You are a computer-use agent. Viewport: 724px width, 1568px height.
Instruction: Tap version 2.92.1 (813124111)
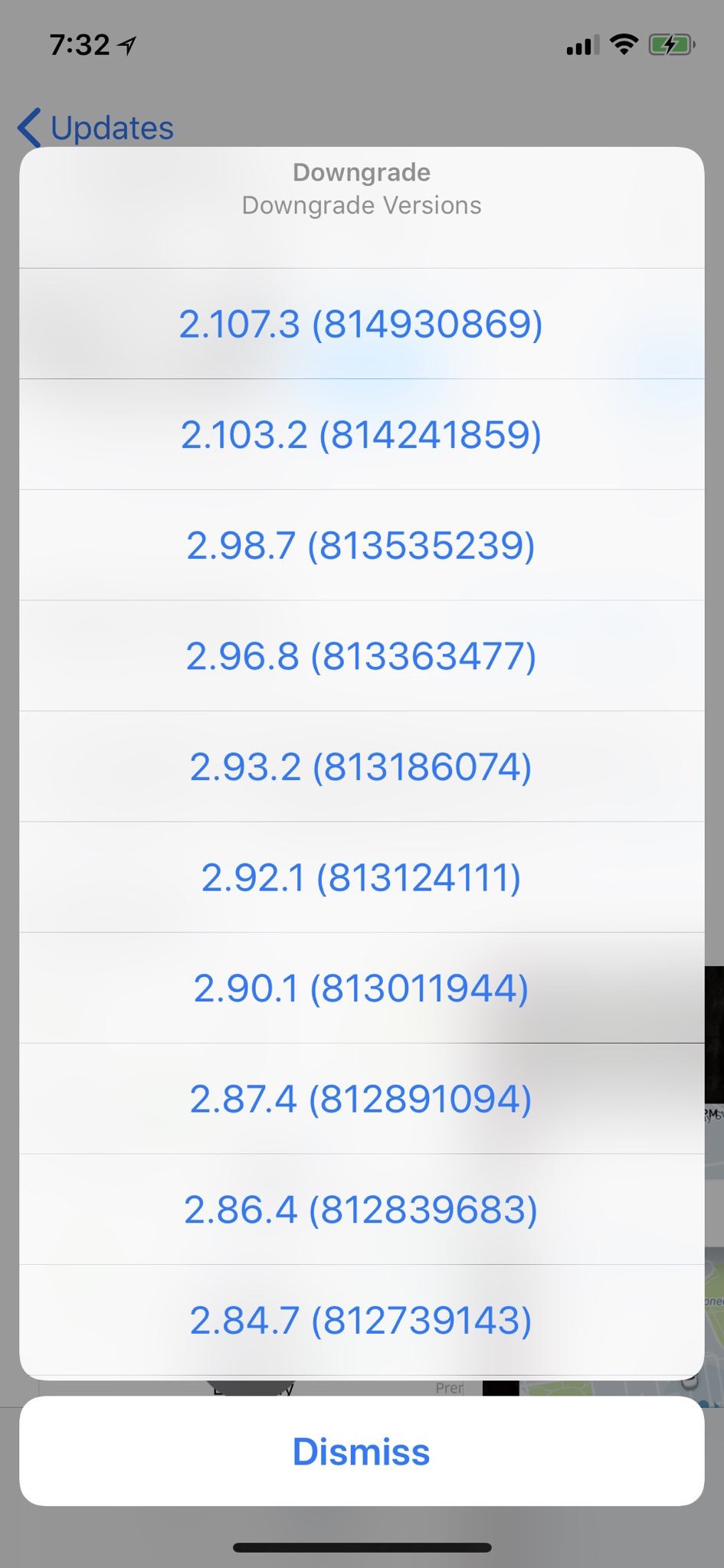361,877
